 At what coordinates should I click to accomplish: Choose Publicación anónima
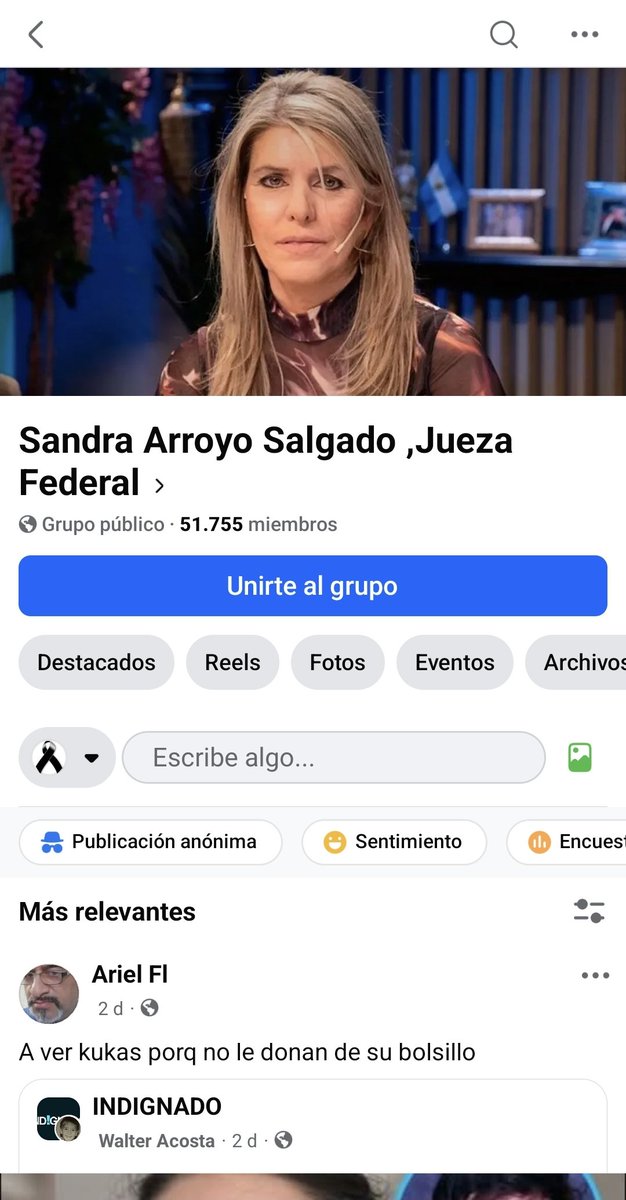[x=150, y=842]
